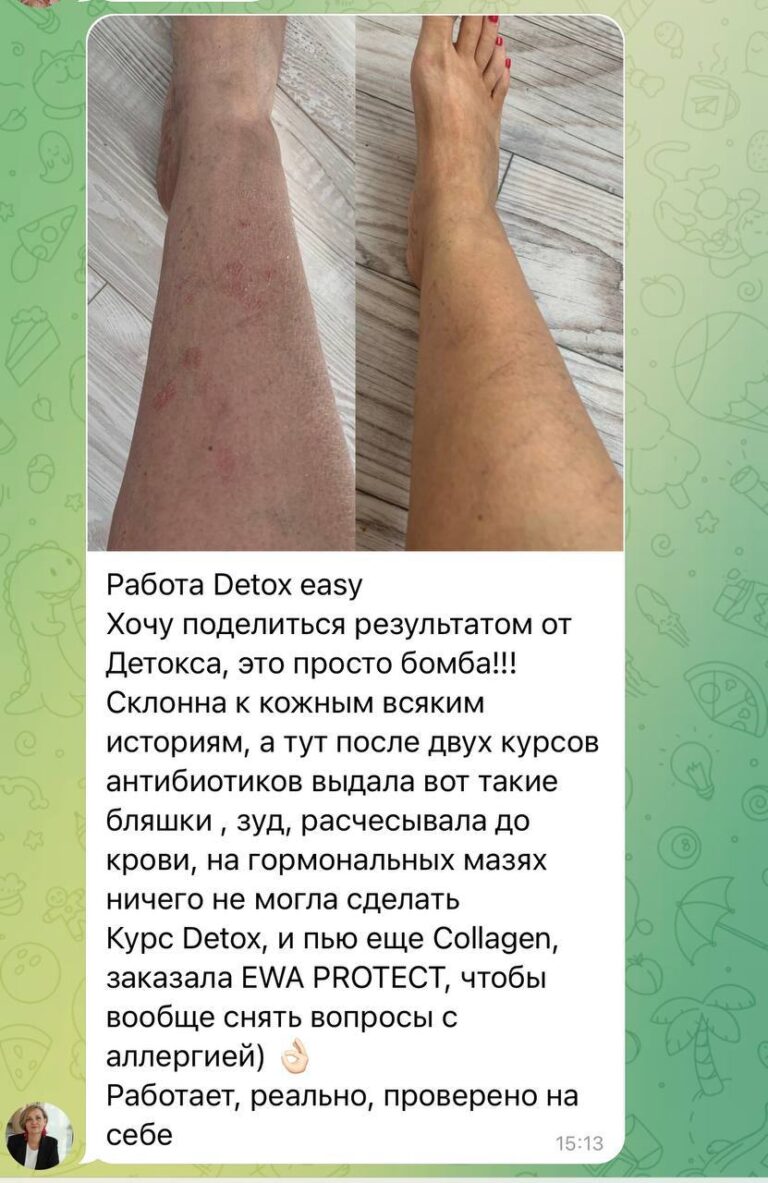Open the sender's profile avatar

[40, 1136]
